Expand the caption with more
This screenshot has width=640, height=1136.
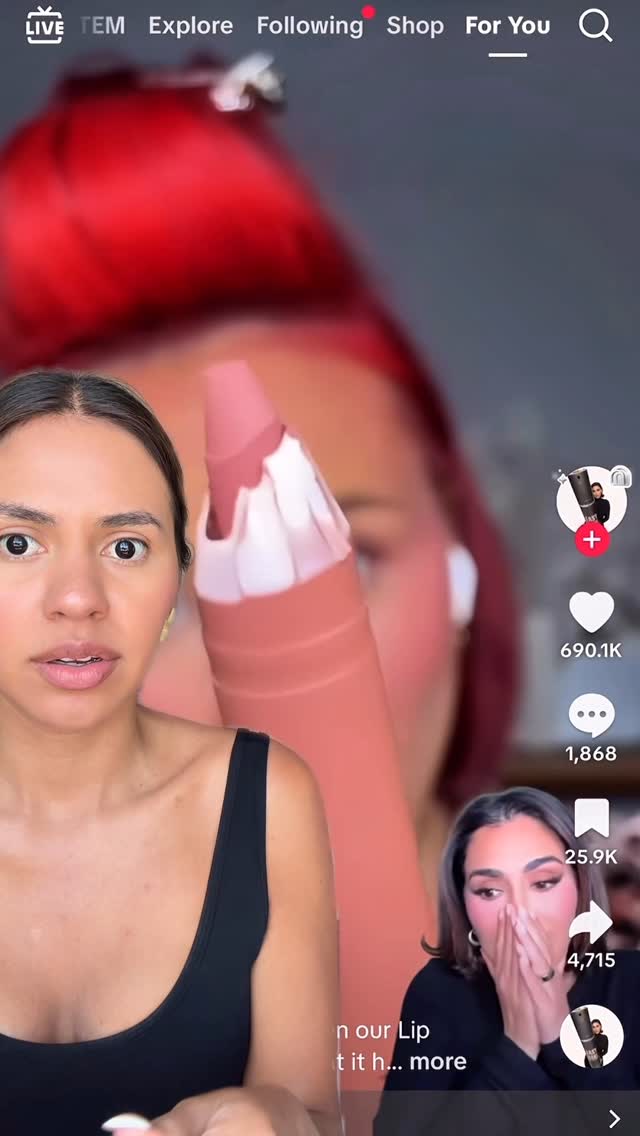pyautogui.click(x=438, y=1062)
